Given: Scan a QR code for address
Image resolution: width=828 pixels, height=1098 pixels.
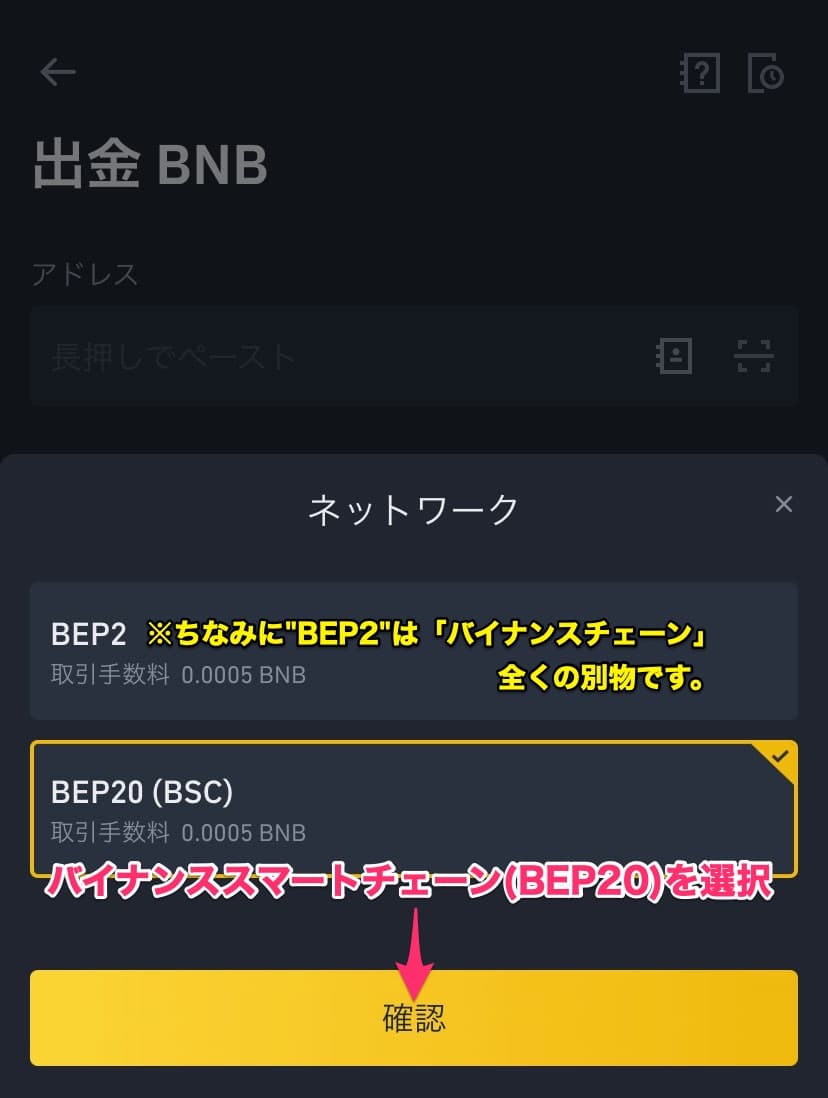Looking at the screenshot, I should click(x=754, y=356).
